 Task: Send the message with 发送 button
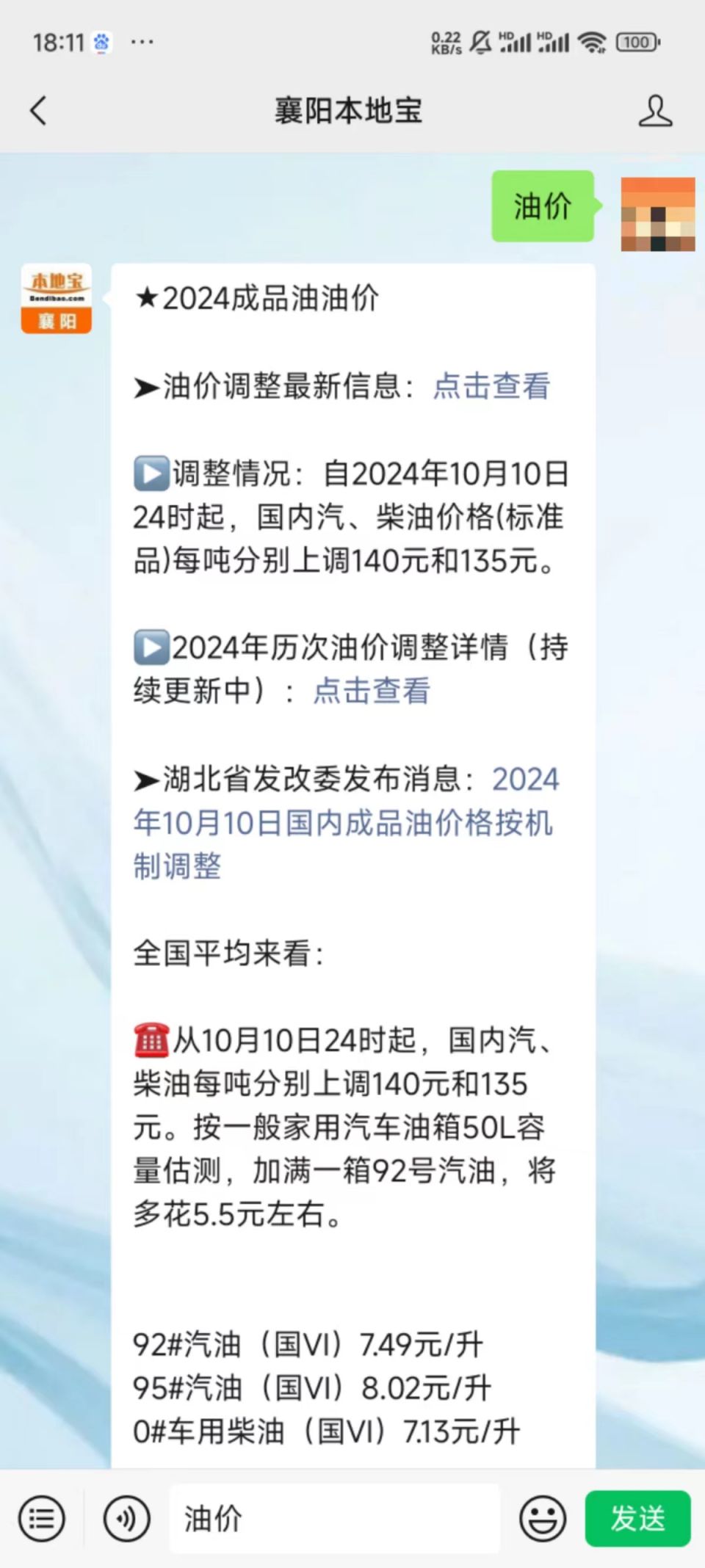[x=637, y=1519]
